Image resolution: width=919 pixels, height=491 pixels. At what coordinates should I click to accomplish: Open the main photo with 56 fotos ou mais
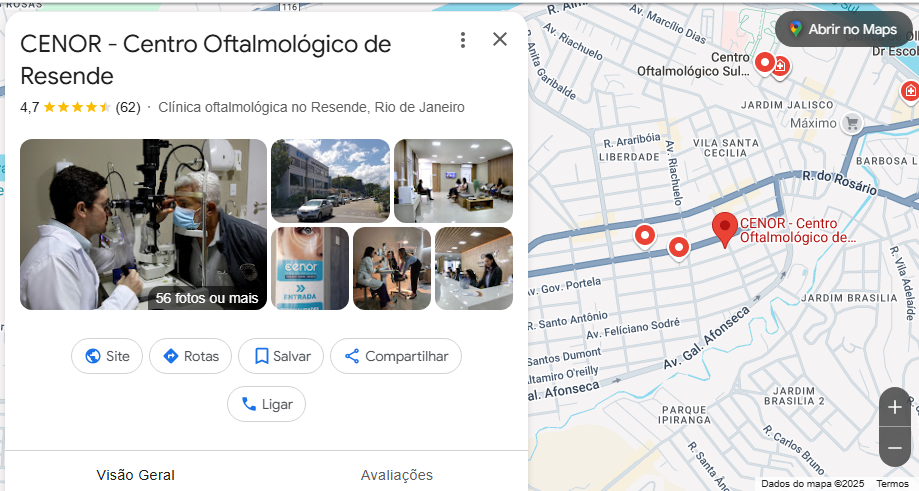pyautogui.click(x=144, y=224)
